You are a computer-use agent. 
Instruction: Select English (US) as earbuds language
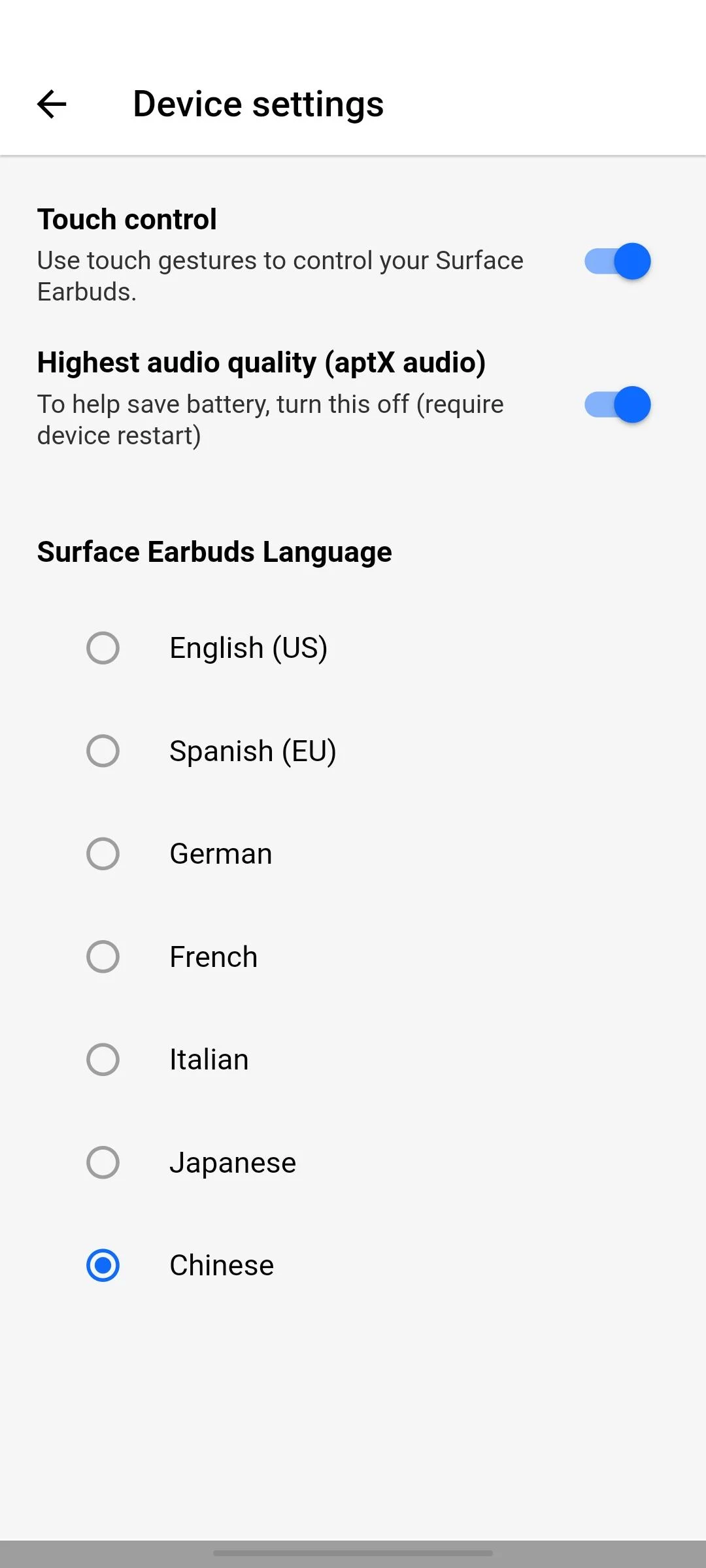click(103, 648)
